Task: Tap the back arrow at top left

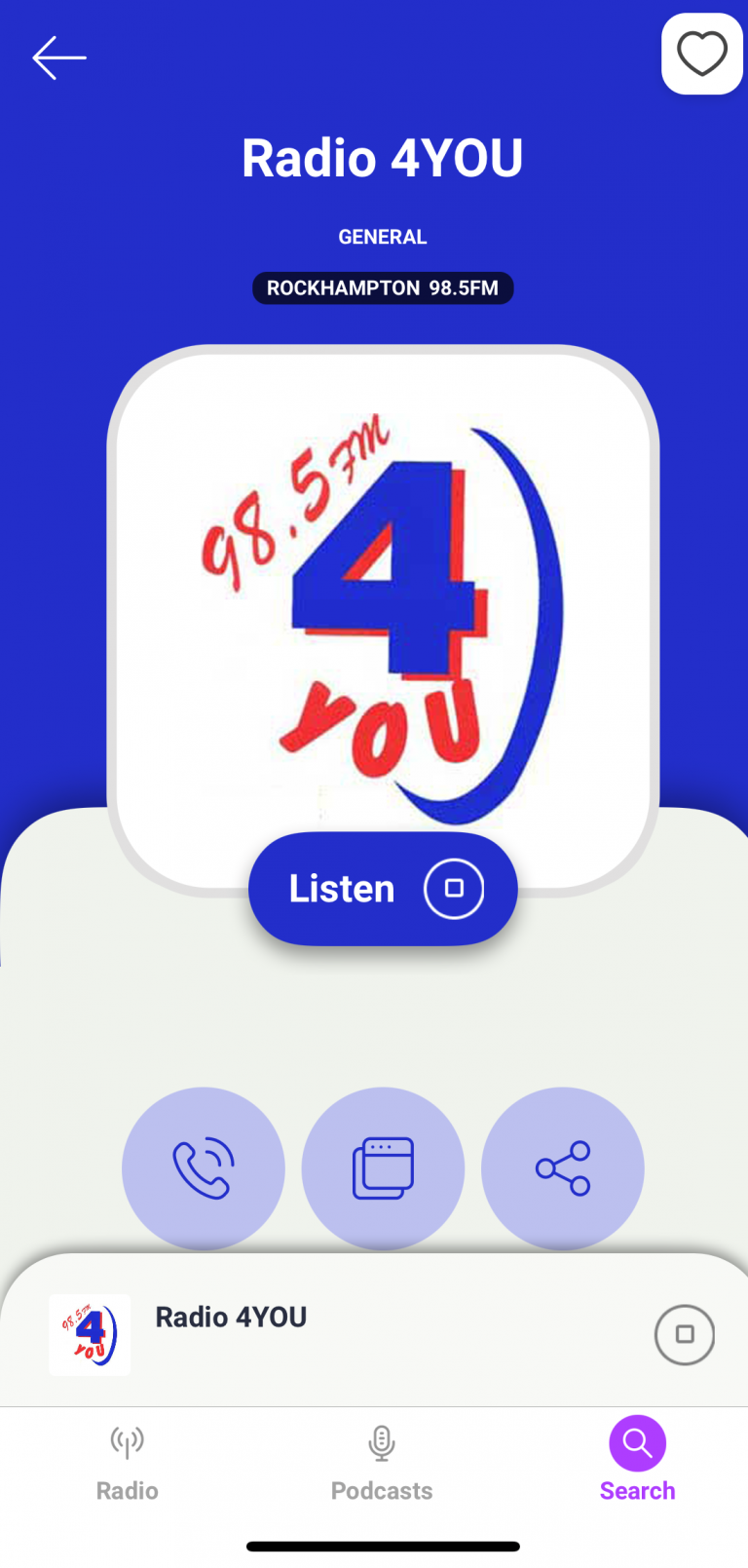Action: coord(58,57)
